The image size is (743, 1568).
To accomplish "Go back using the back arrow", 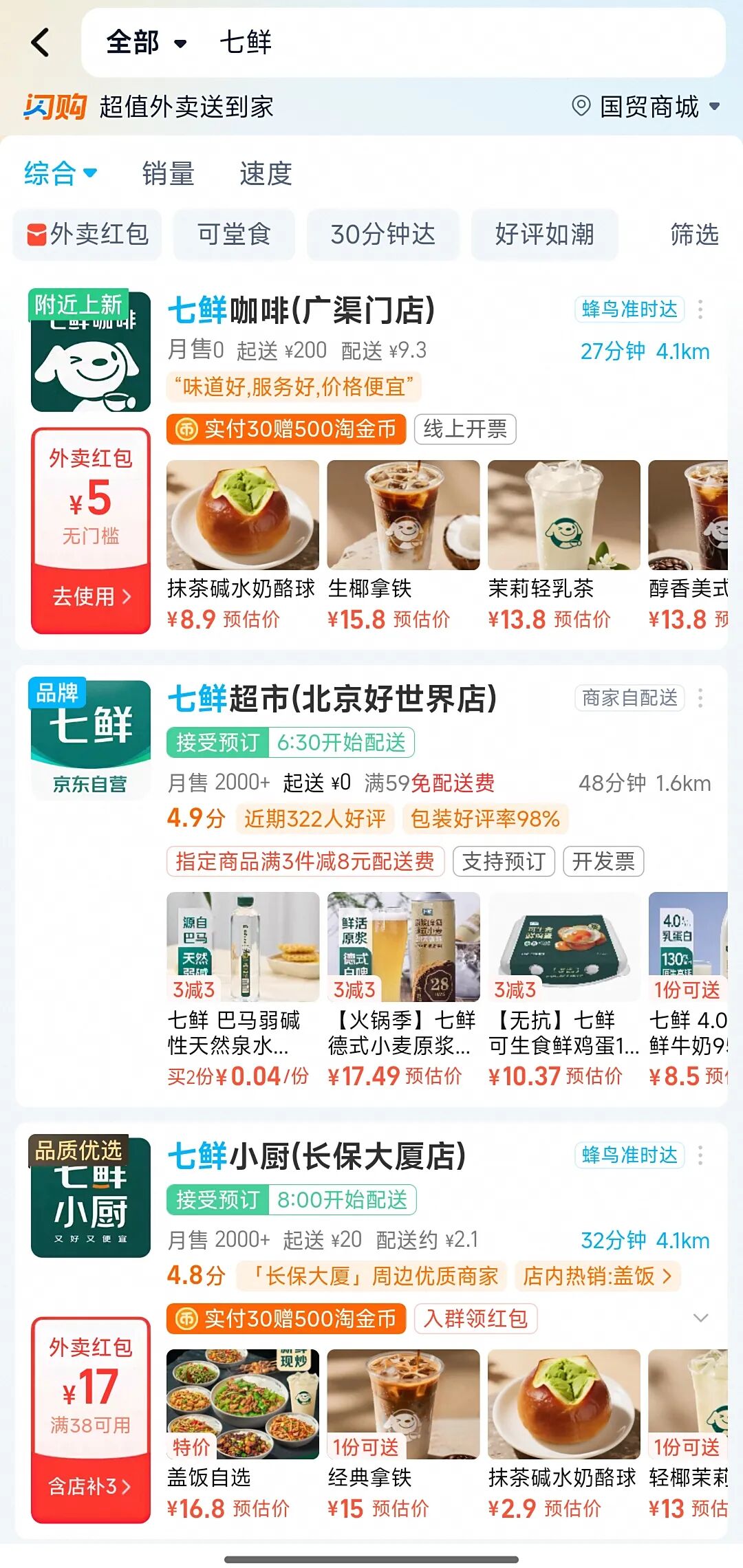I will pos(41,43).
